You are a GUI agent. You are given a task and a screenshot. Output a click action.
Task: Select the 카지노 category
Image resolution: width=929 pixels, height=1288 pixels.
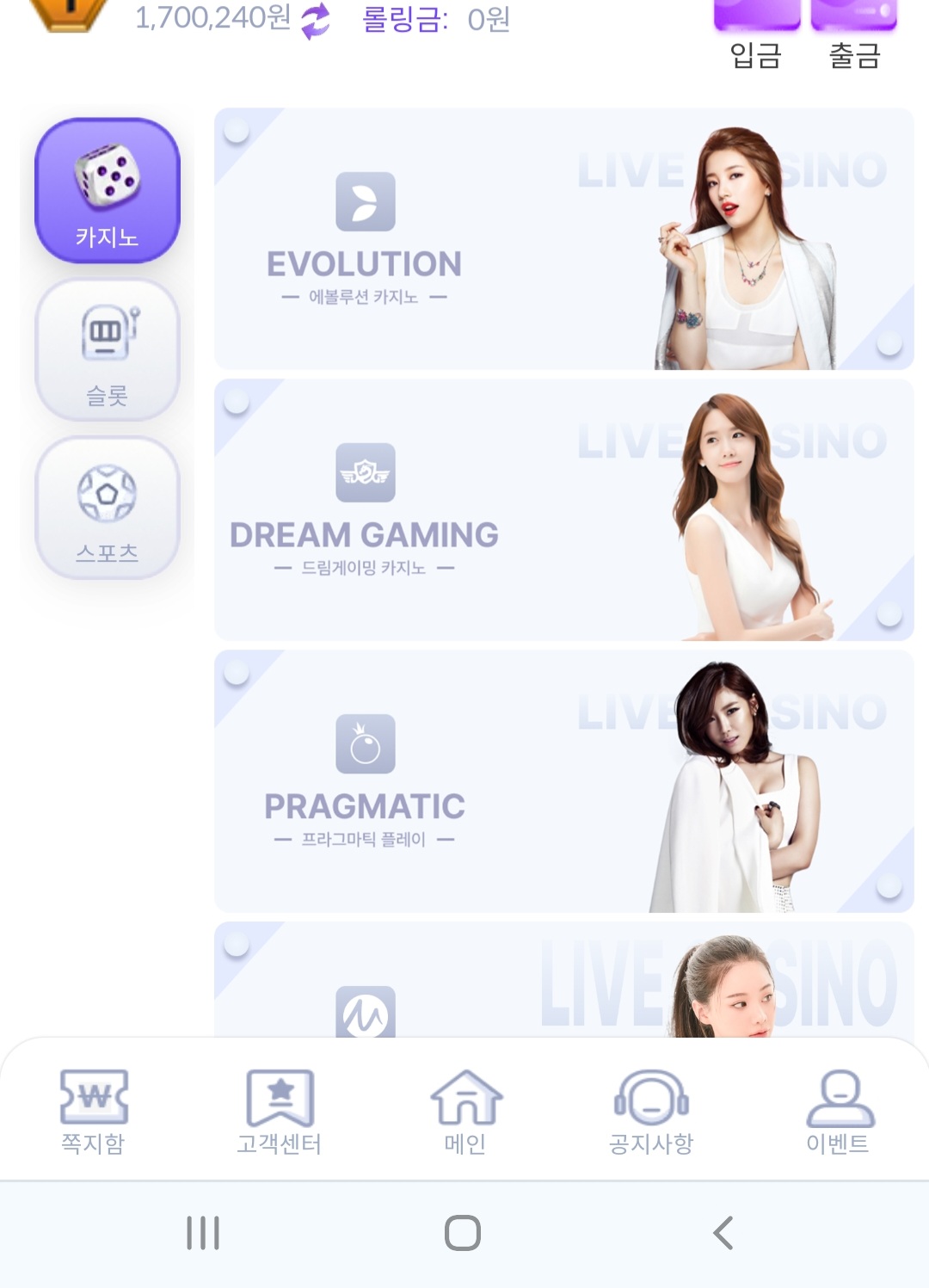point(108,191)
